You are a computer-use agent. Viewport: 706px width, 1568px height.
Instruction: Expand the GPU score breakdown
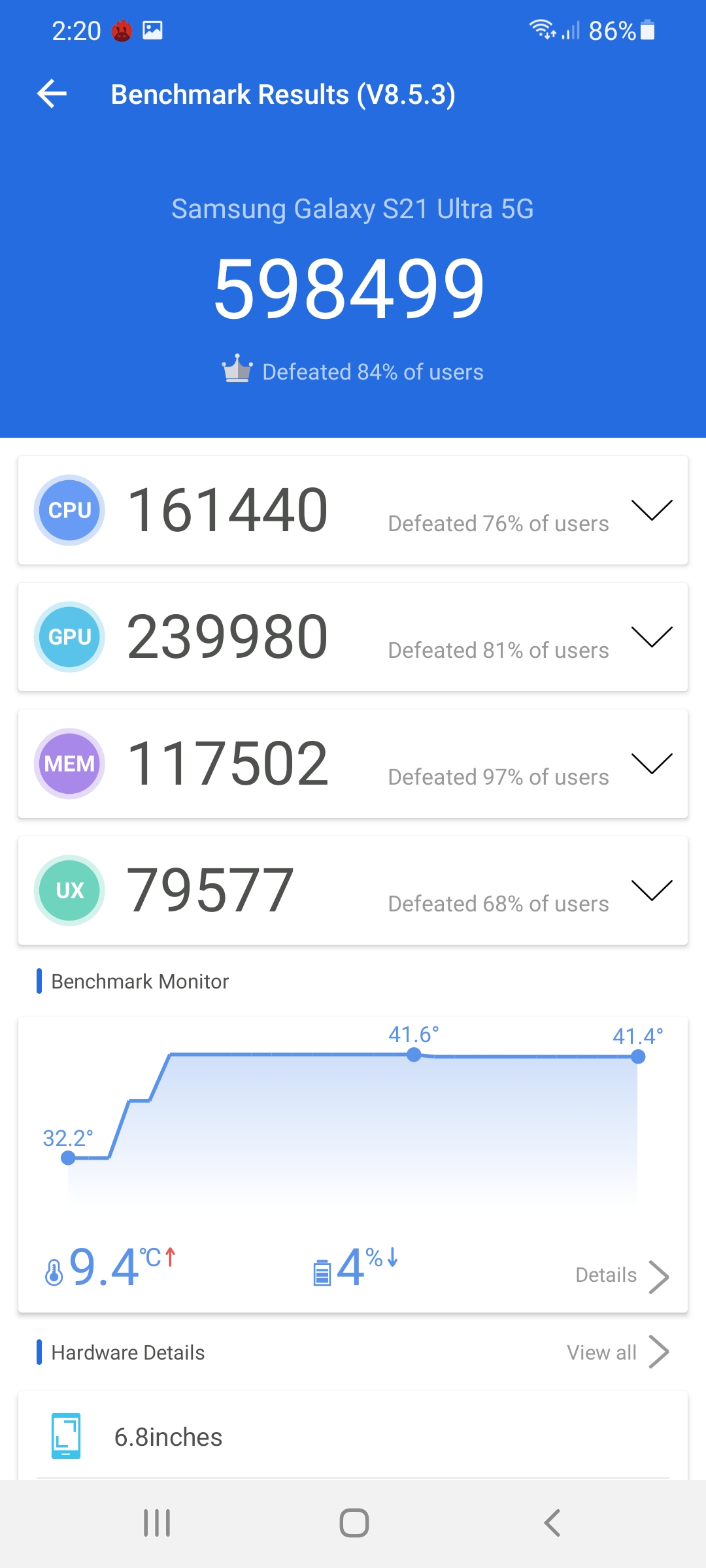coord(651,636)
